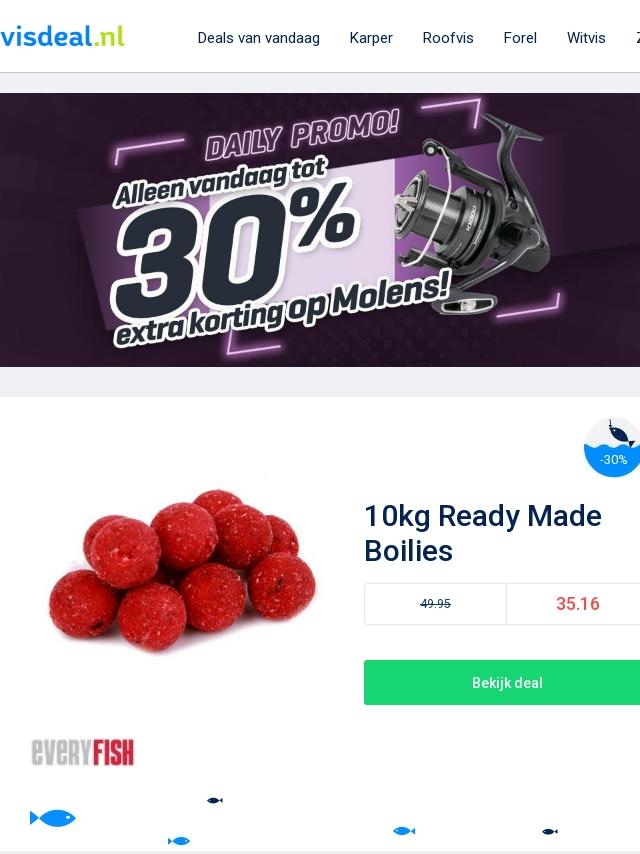Open Deals van vandaag menu item
Screen dimensions: 640x854
coord(258,38)
